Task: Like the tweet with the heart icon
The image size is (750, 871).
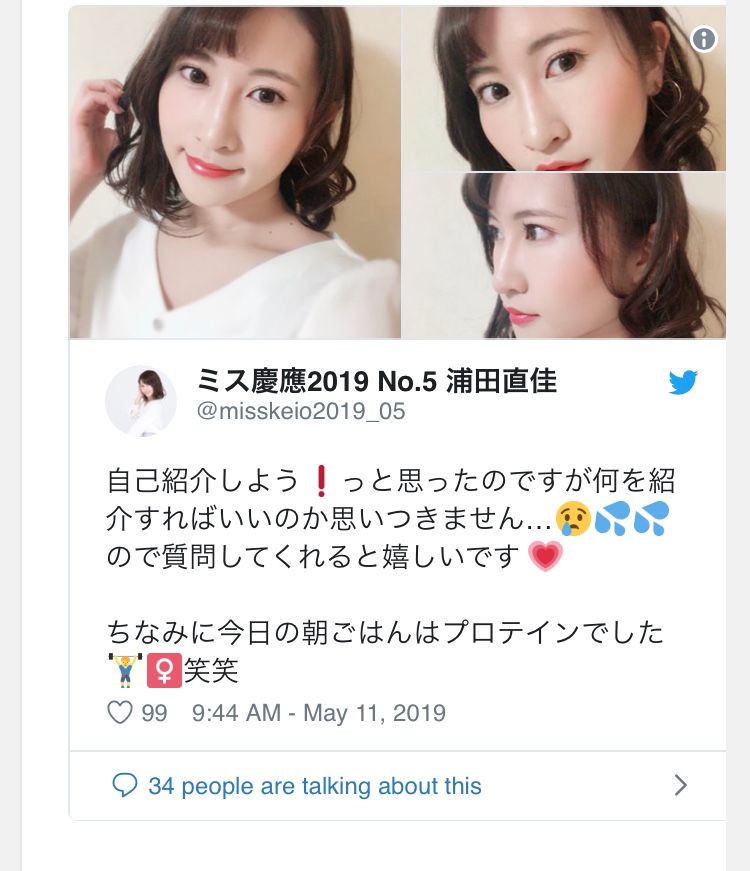Action: click(120, 713)
